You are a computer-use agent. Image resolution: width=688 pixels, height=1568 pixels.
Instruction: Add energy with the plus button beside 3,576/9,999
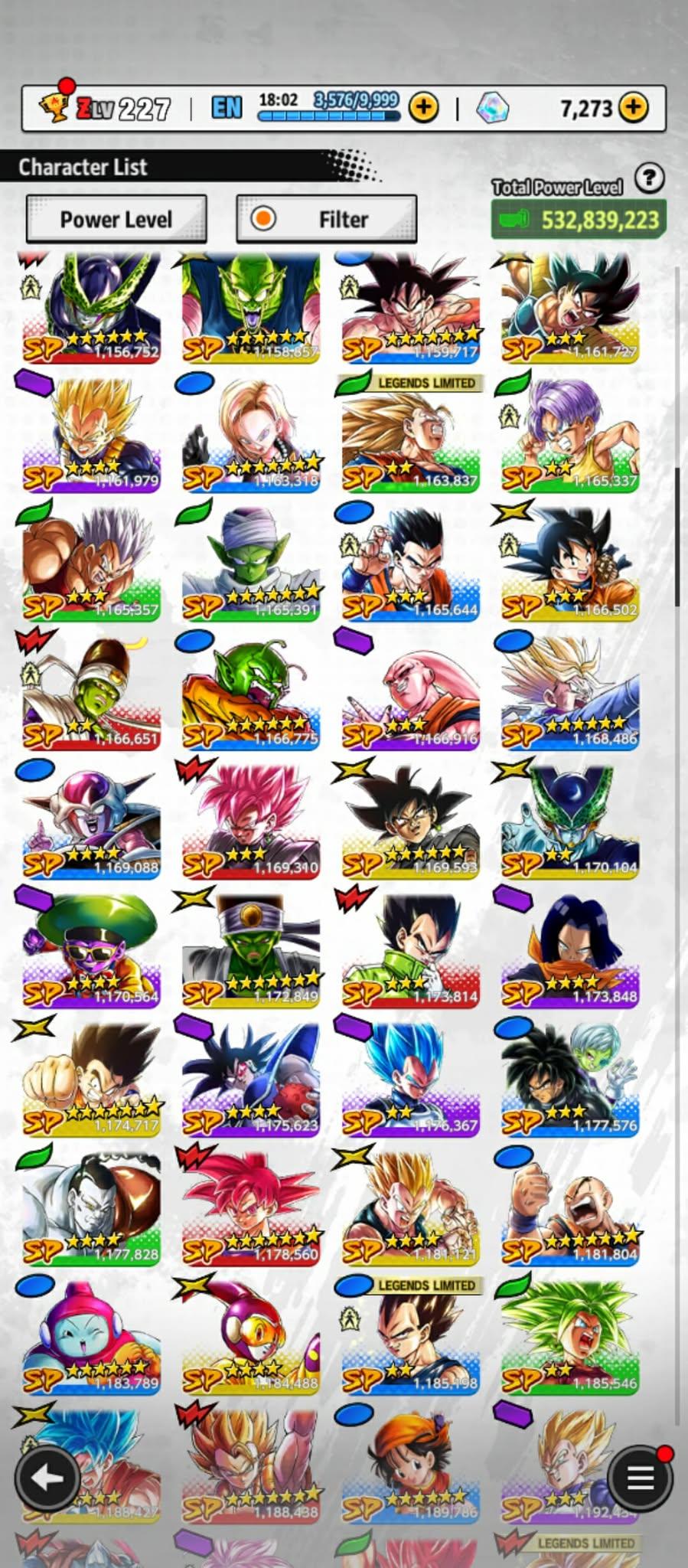coord(423,108)
